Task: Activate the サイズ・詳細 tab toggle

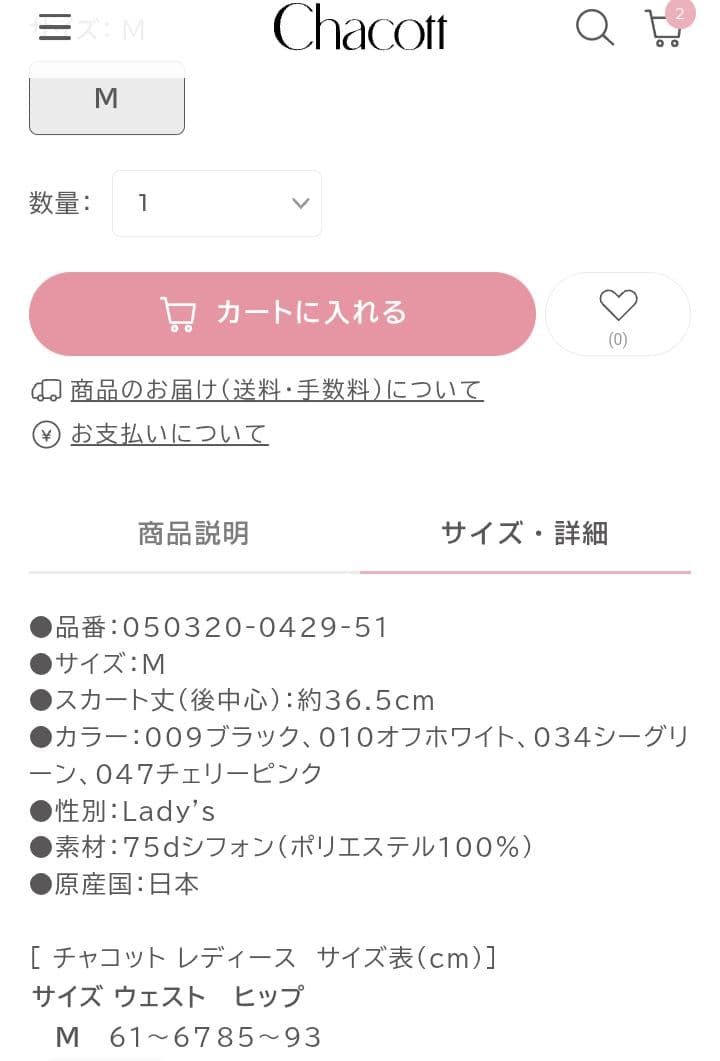Action: click(526, 534)
